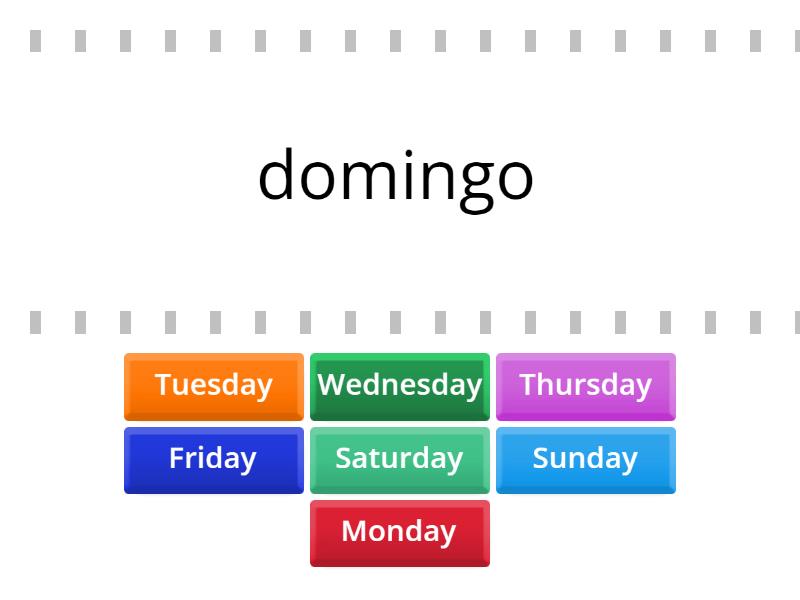Screen dimensions: 800x600
Task: Select the Tuesday answer button
Action: [x=213, y=385]
